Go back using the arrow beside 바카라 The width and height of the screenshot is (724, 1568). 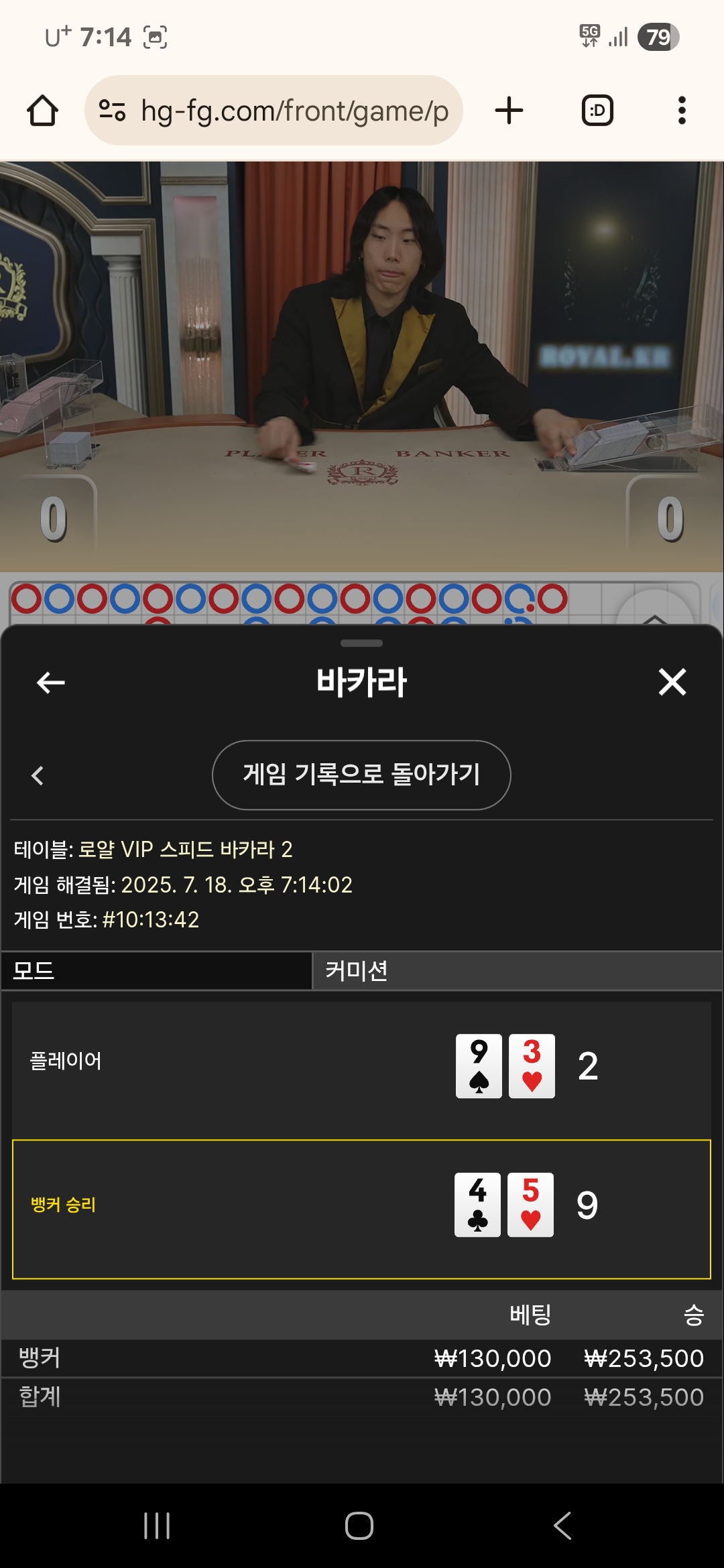click(50, 683)
